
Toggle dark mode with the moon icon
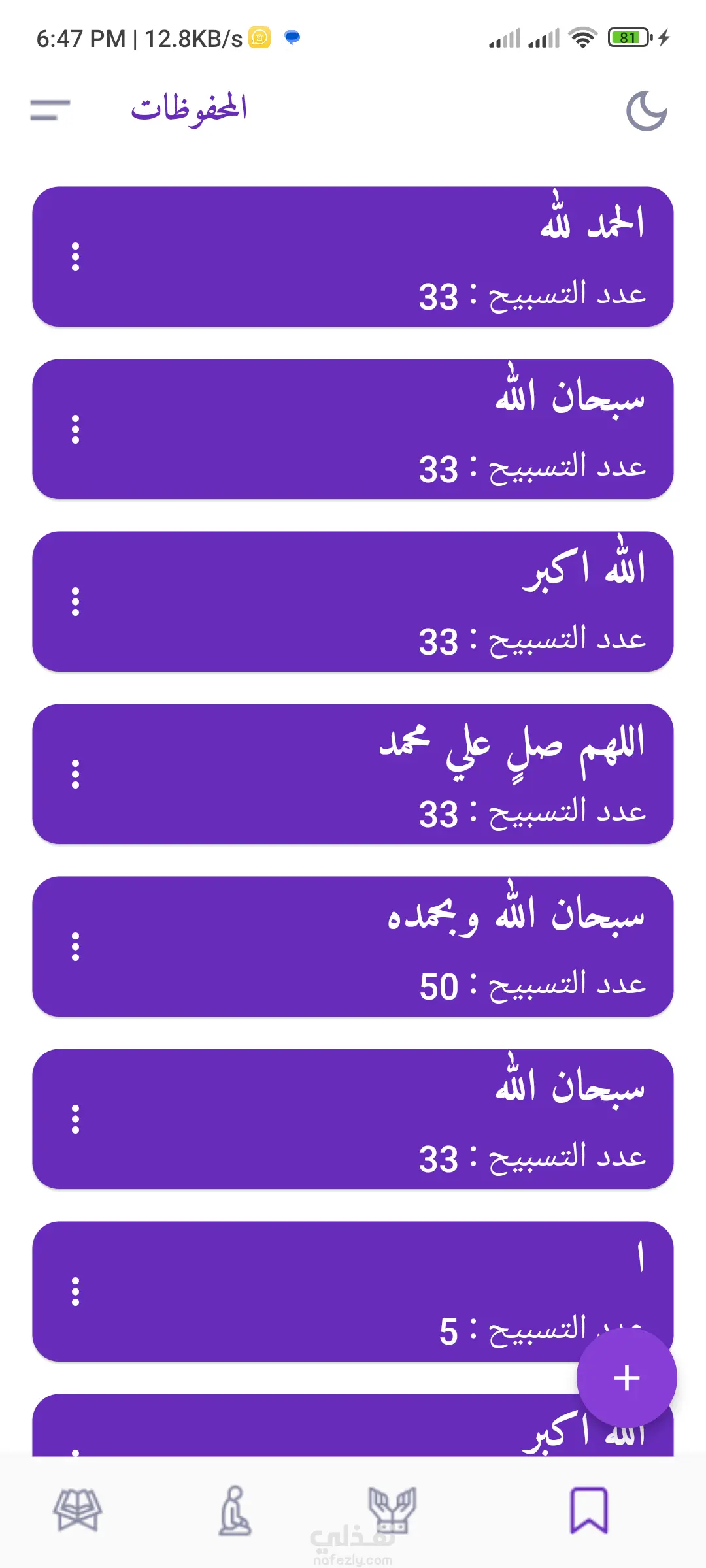[646, 111]
